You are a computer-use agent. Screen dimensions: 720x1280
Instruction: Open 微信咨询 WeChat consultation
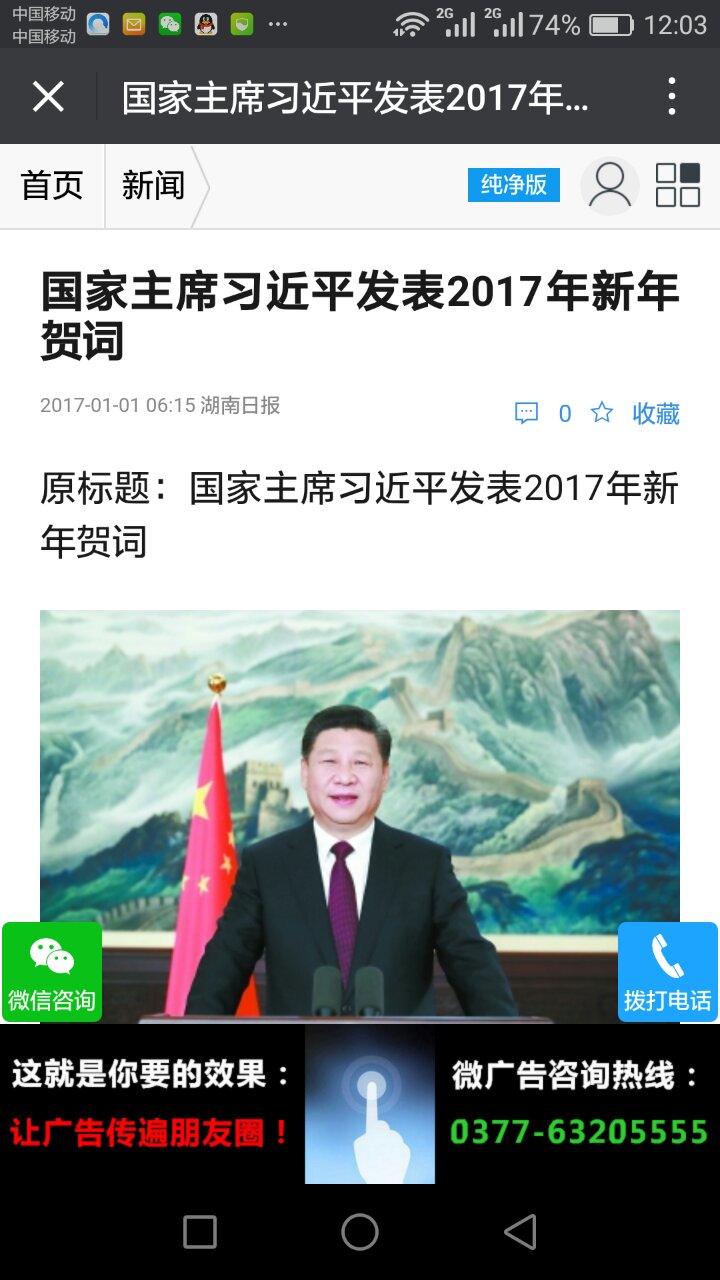point(52,972)
